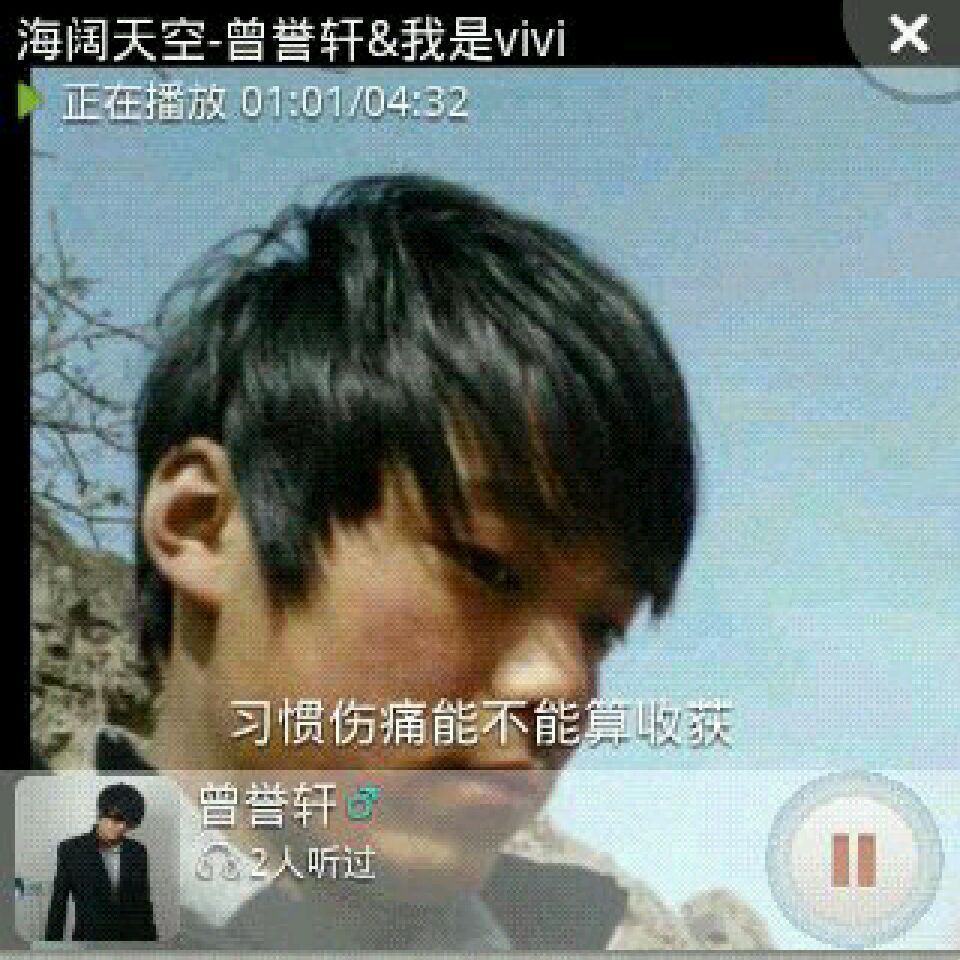Screen dimensions: 960x960
Task: Open 曾誉轩's profile avatar thumbnail
Action: tap(97, 858)
